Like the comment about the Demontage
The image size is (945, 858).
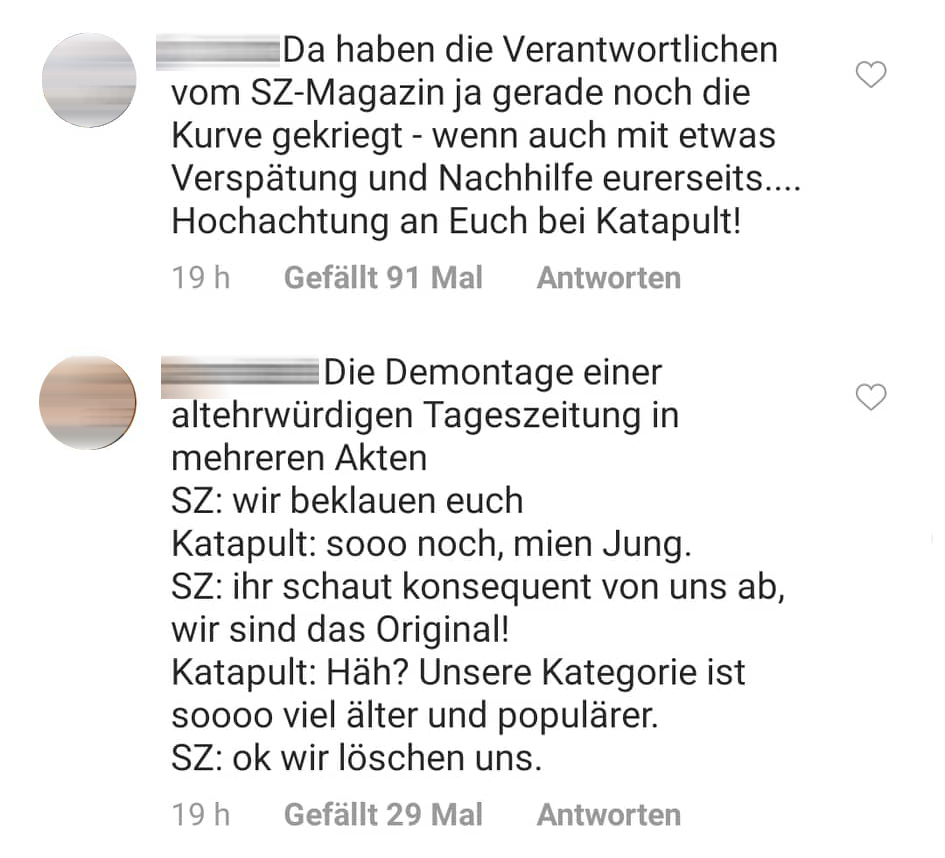point(872,398)
